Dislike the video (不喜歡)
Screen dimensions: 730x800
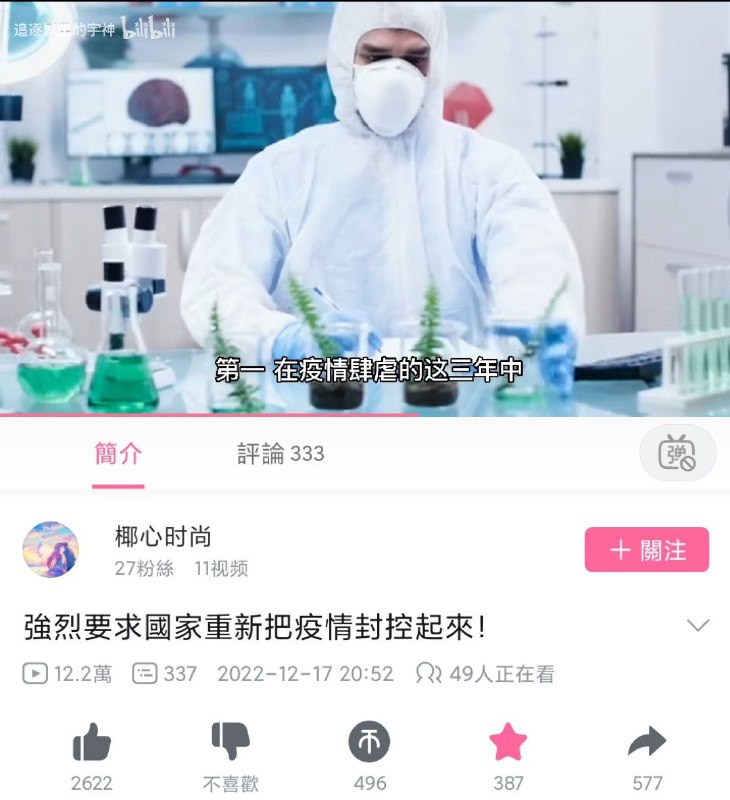pos(230,744)
